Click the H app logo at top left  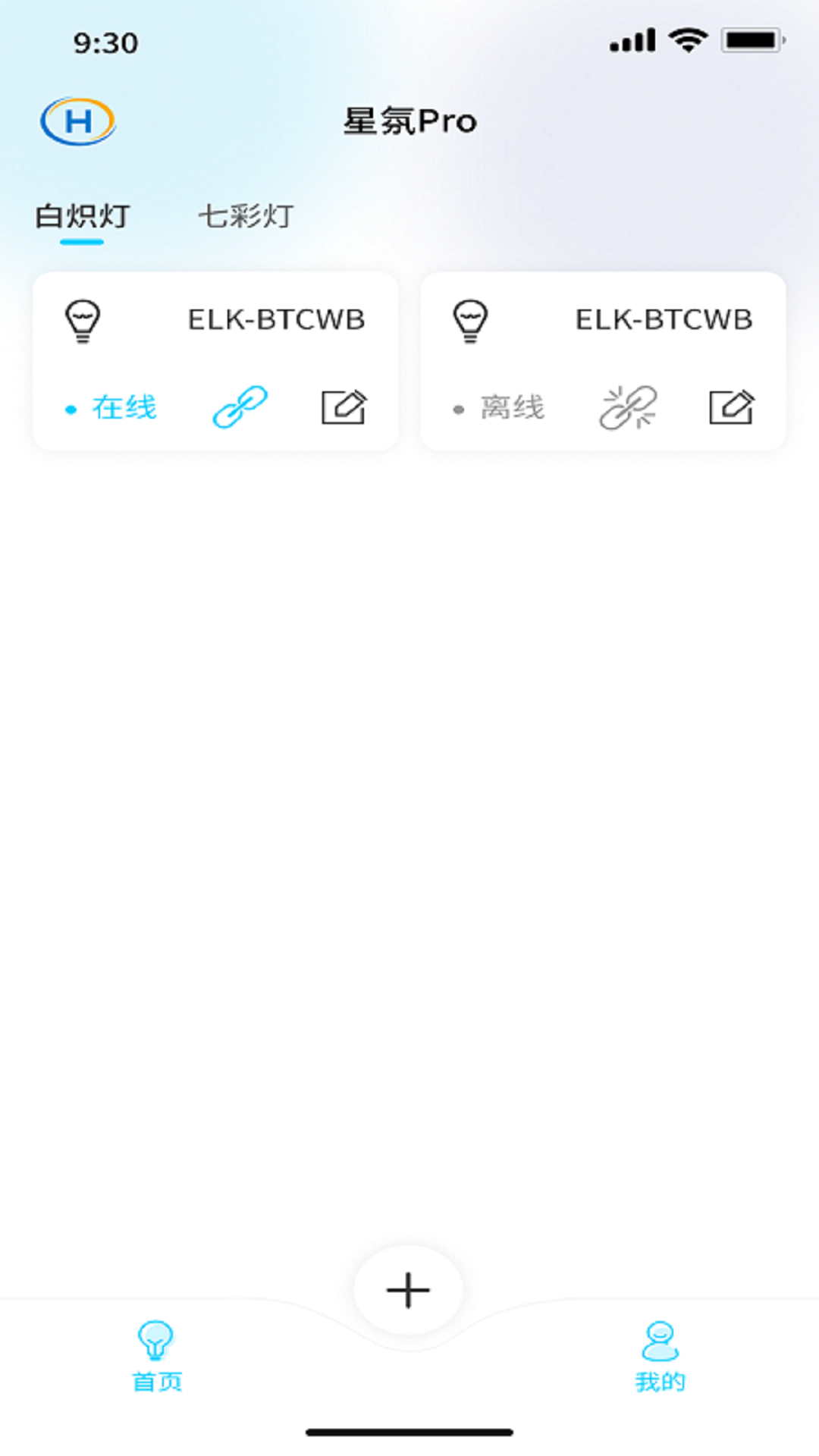(x=78, y=121)
